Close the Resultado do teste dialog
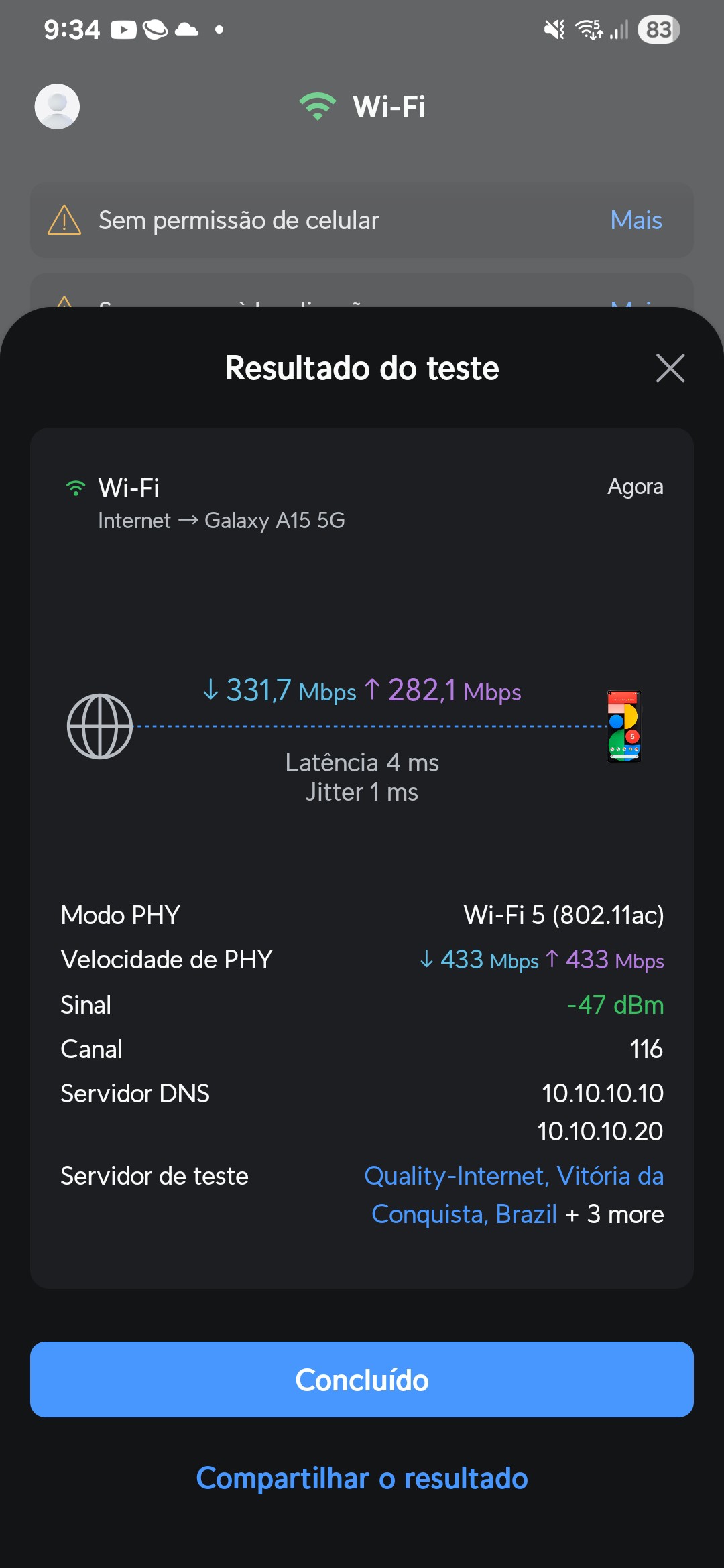724x1568 pixels. pos(670,368)
